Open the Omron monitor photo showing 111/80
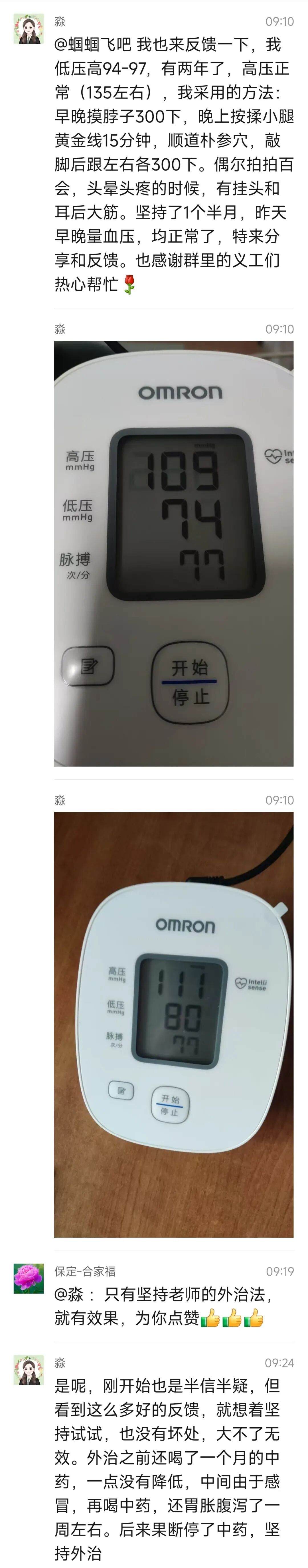308x1568 pixels. tap(173, 1025)
